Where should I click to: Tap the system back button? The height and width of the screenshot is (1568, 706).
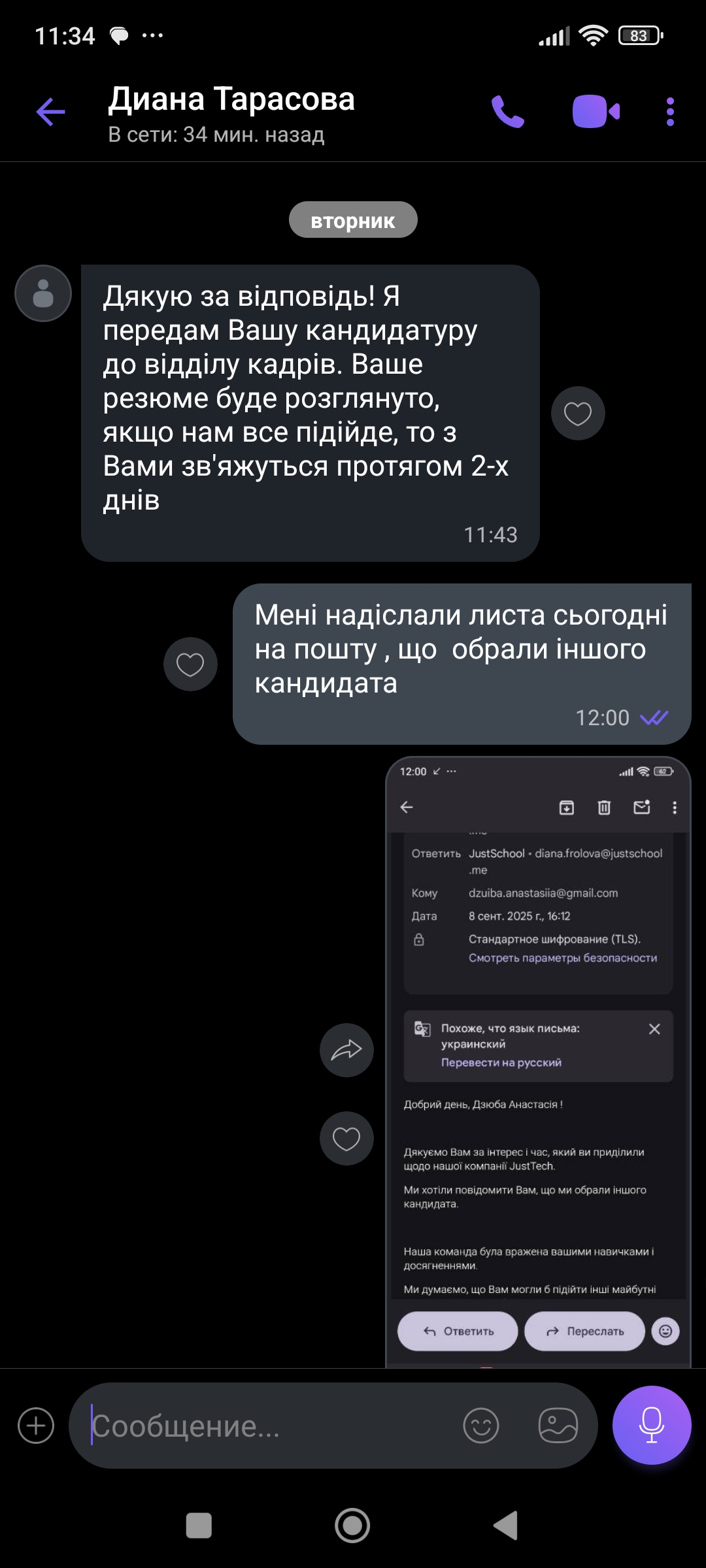point(506,1526)
